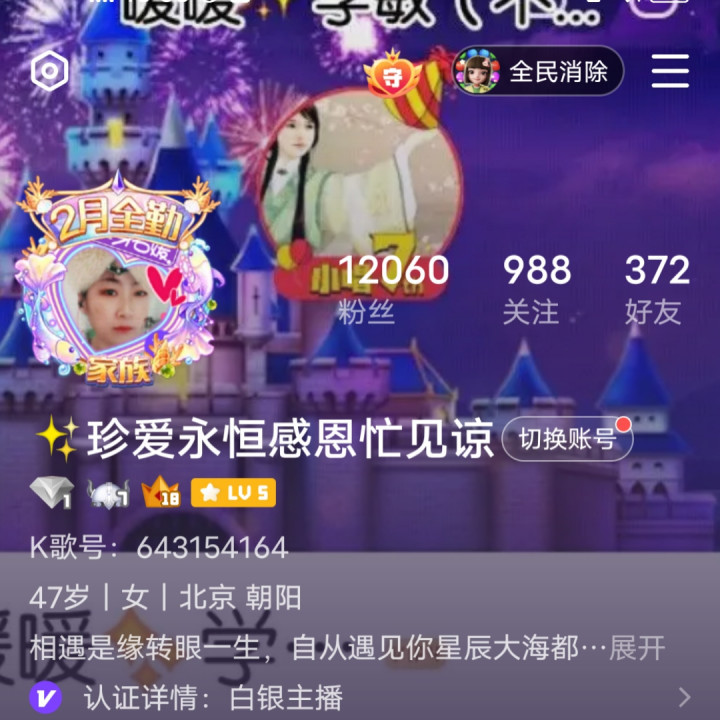Open the 全民消除 game chip
The height and width of the screenshot is (720, 720).
pyautogui.click(x=537, y=72)
